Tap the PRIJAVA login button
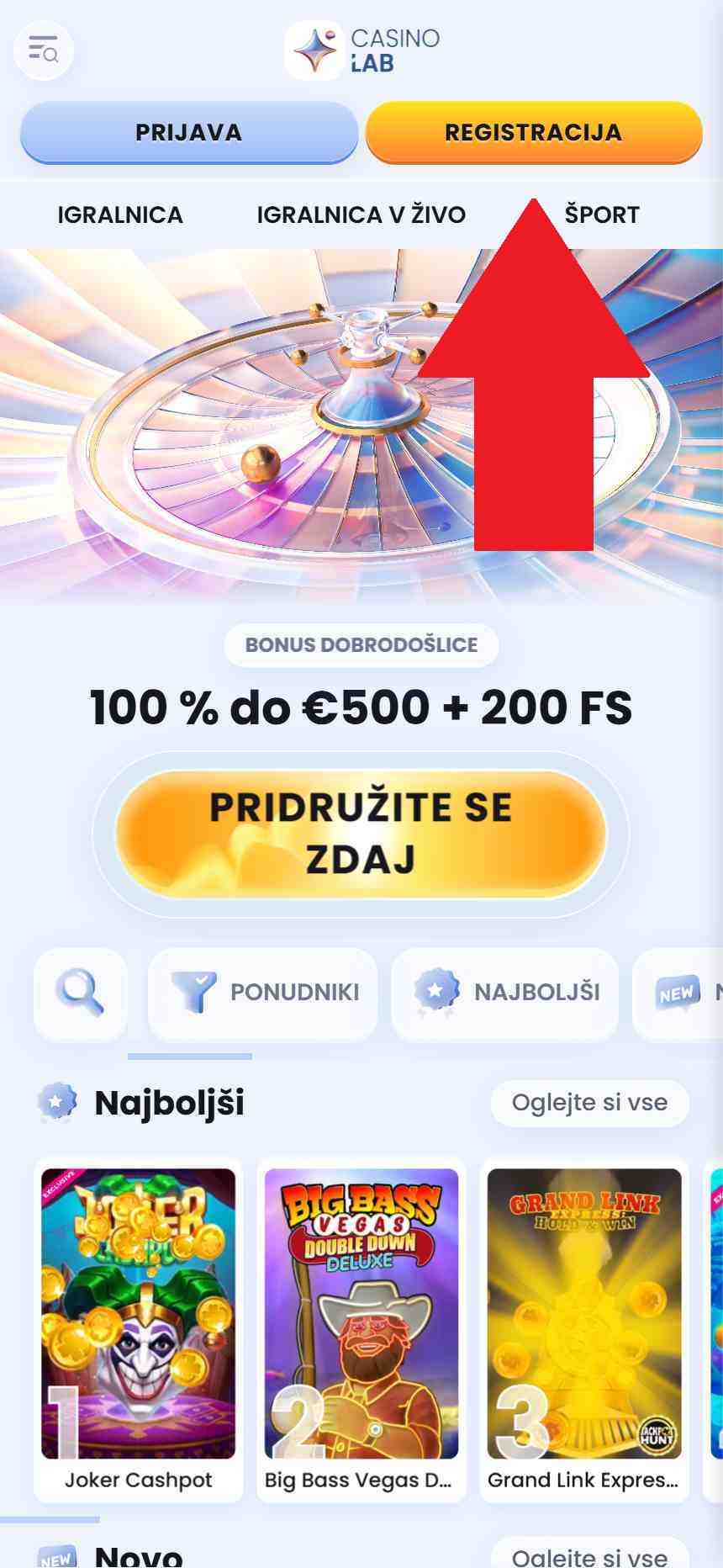The image size is (723, 1568). tap(189, 133)
